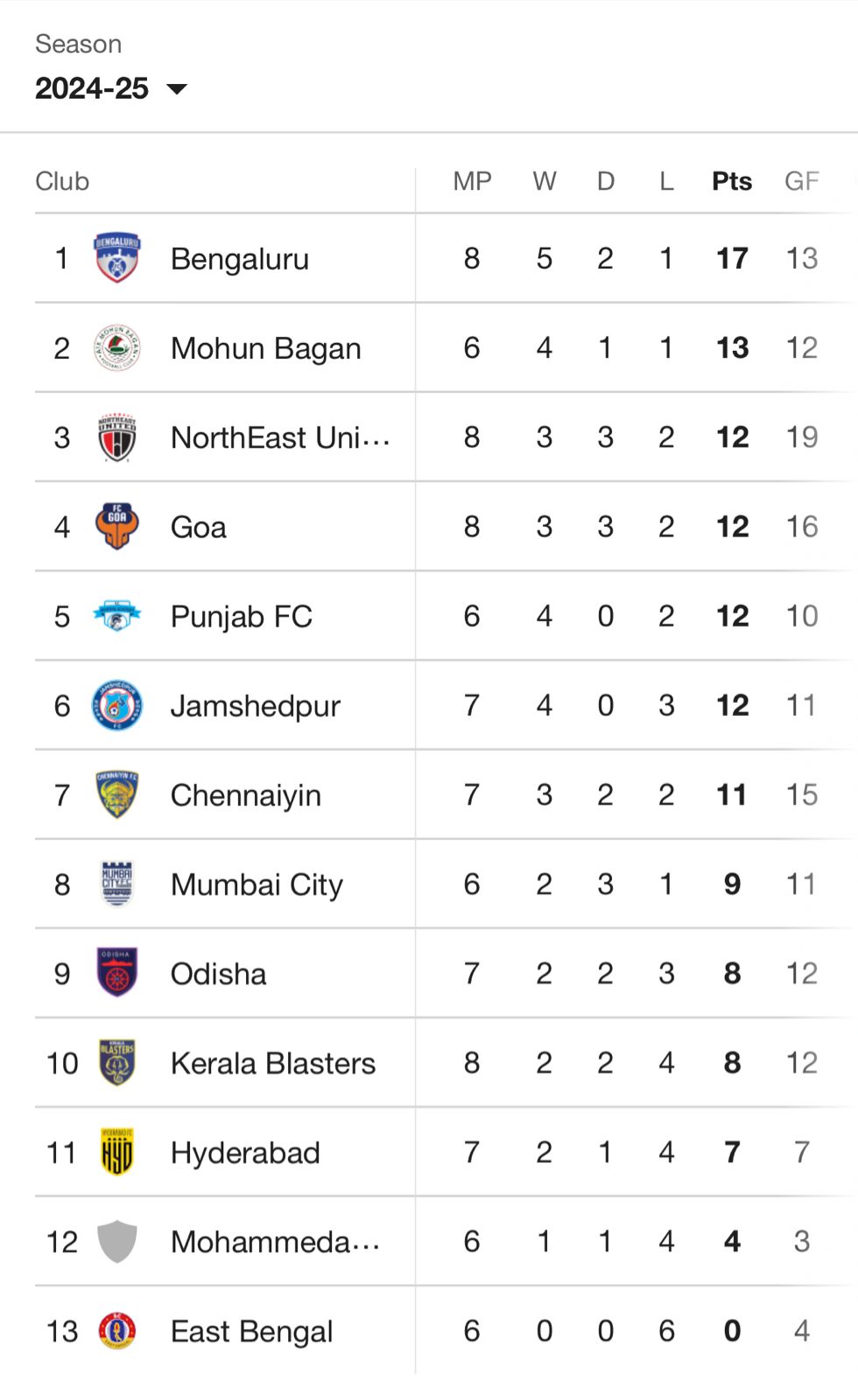Select the Kerala Blasters logo
The image size is (858, 1400).
(115, 1061)
